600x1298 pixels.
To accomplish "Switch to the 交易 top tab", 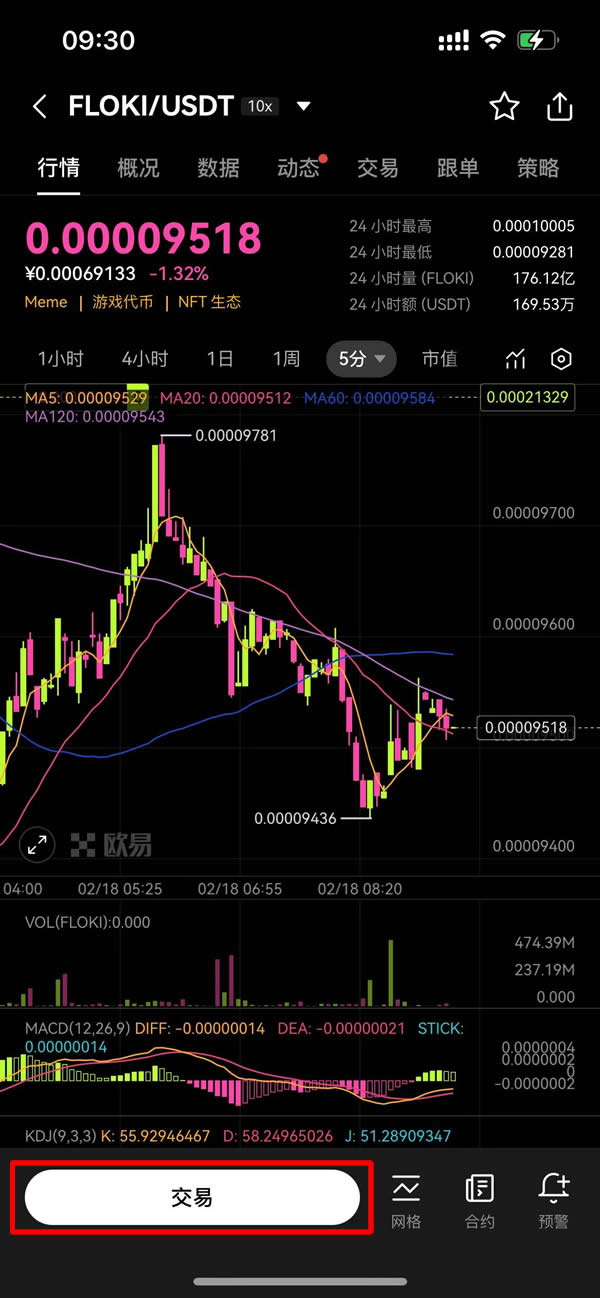I will pyautogui.click(x=378, y=168).
